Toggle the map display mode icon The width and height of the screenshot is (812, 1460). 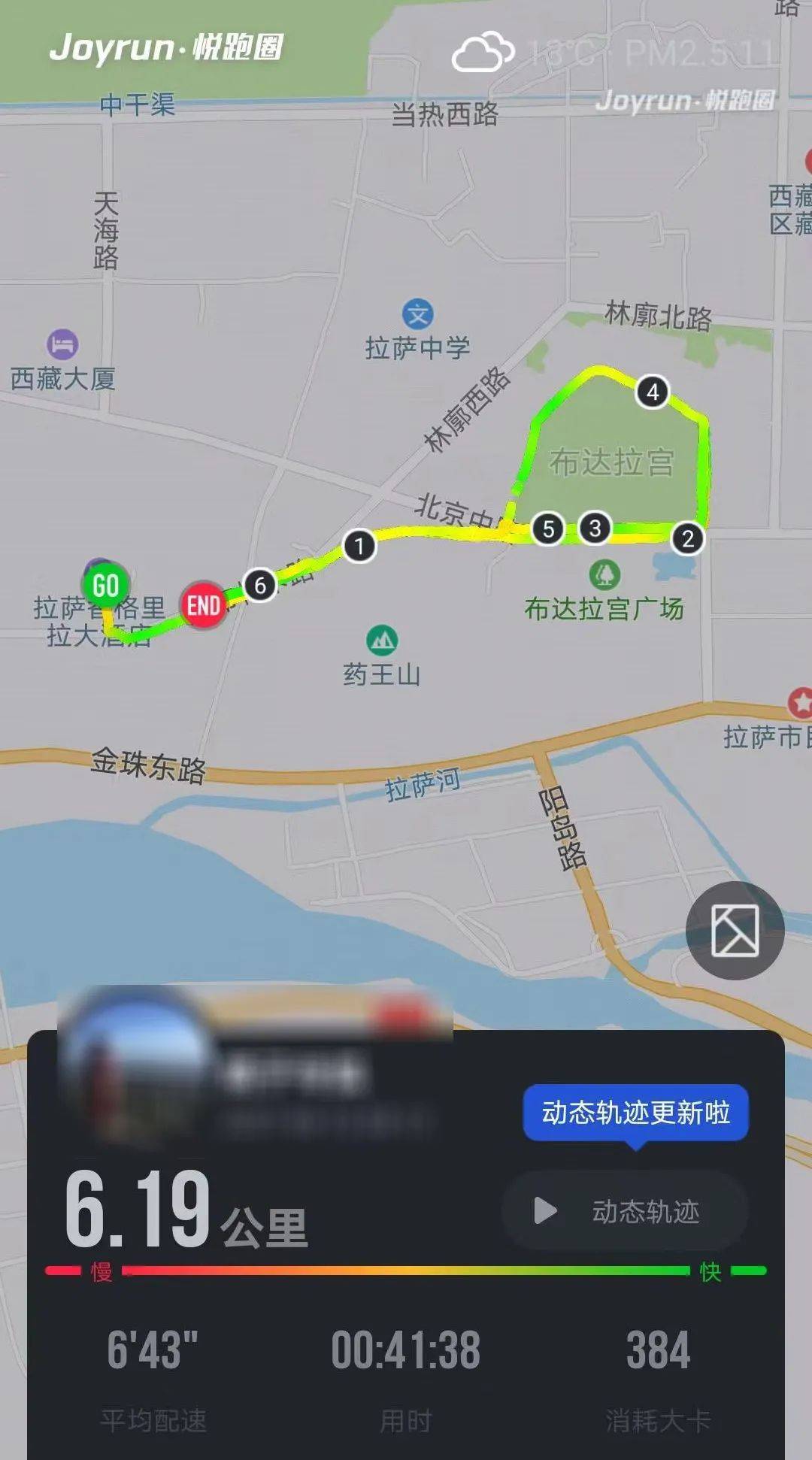click(x=735, y=931)
